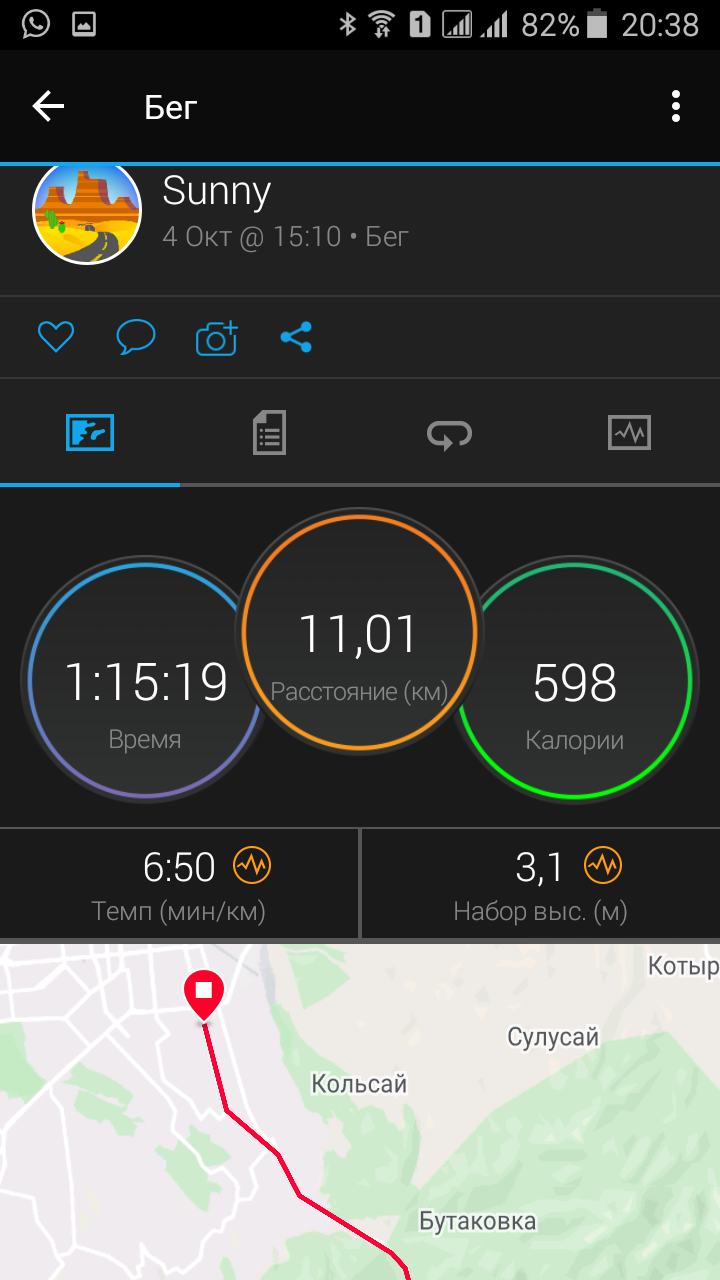720x1280 pixels.
Task: Open Sunny's profile picture
Action: 87,211
